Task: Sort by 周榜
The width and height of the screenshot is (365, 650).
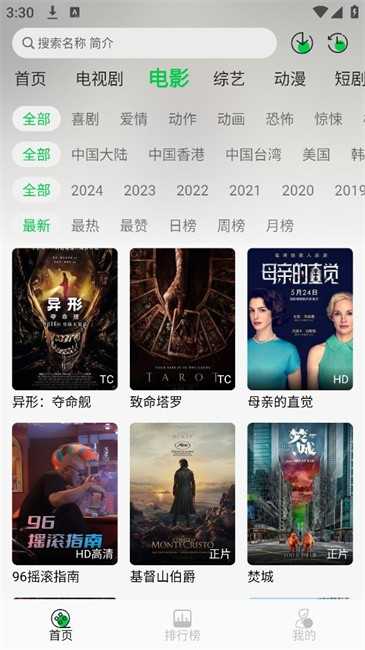Action: click(231, 226)
